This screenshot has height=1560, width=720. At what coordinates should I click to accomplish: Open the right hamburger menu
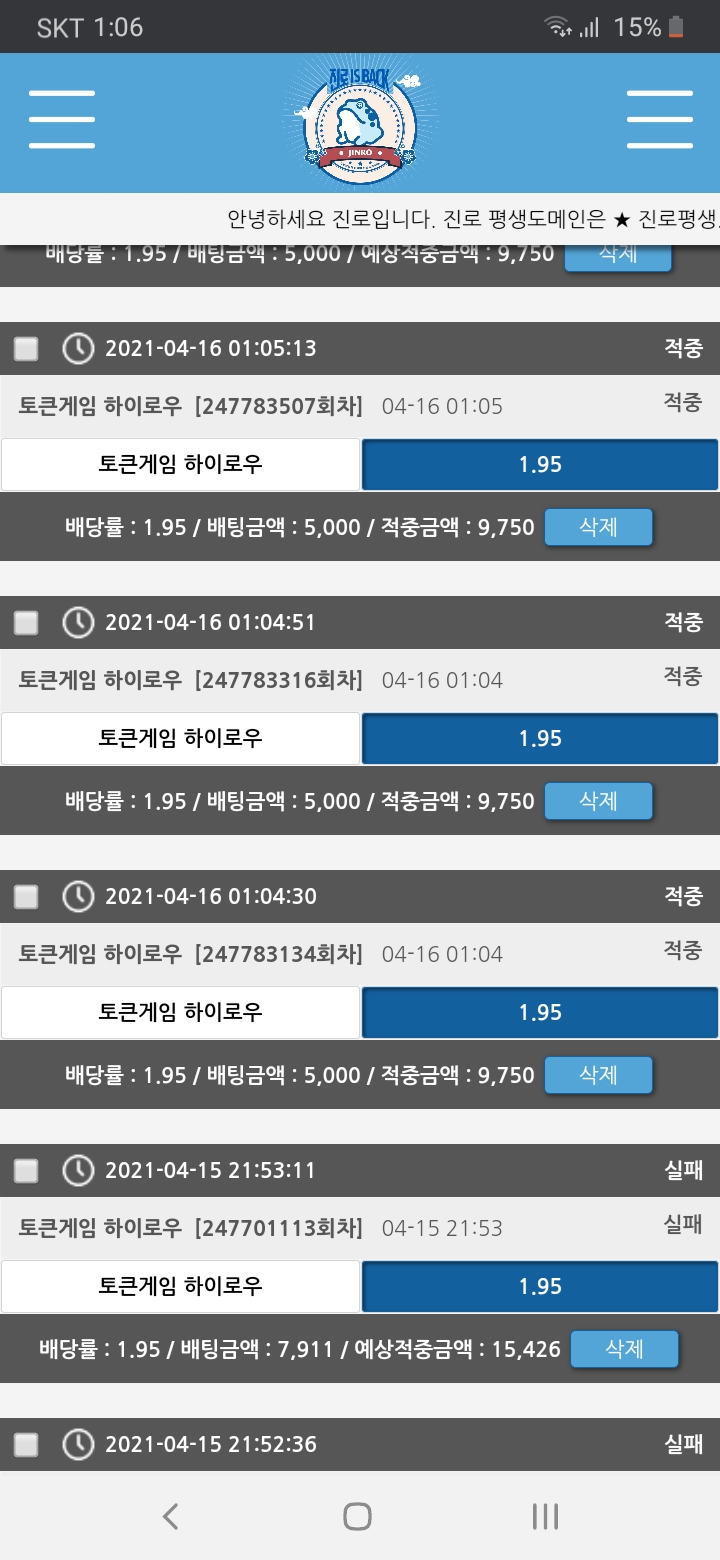click(x=659, y=120)
